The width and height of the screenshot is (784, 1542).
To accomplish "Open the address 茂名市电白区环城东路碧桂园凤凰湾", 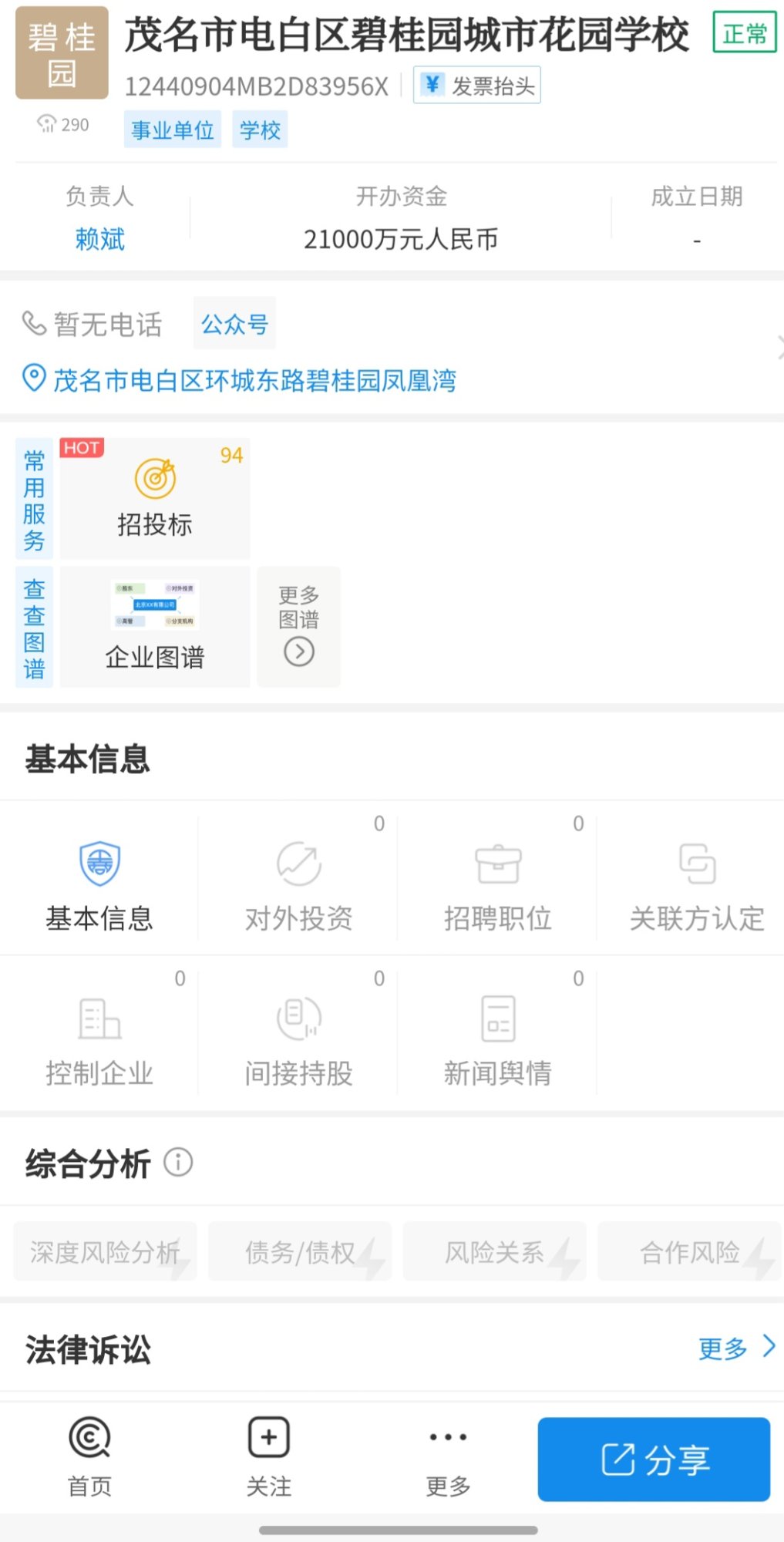I will (x=254, y=380).
